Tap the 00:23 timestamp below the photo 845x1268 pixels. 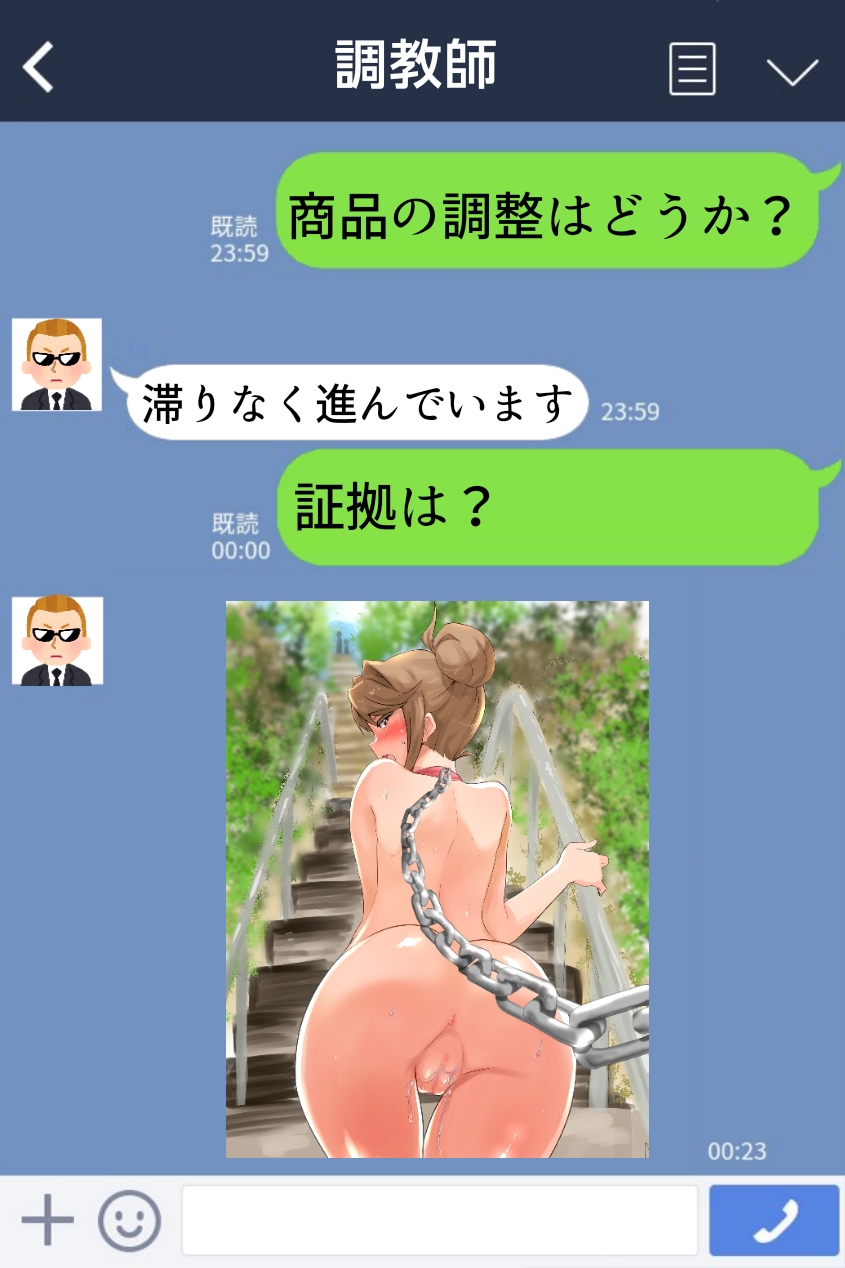(736, 1152)
